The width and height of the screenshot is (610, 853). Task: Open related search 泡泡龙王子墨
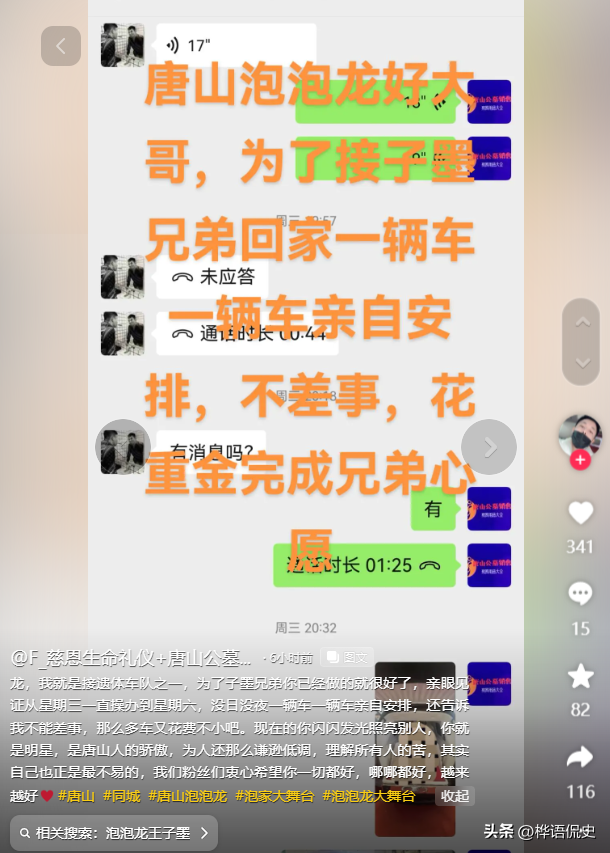pos(114,832)
